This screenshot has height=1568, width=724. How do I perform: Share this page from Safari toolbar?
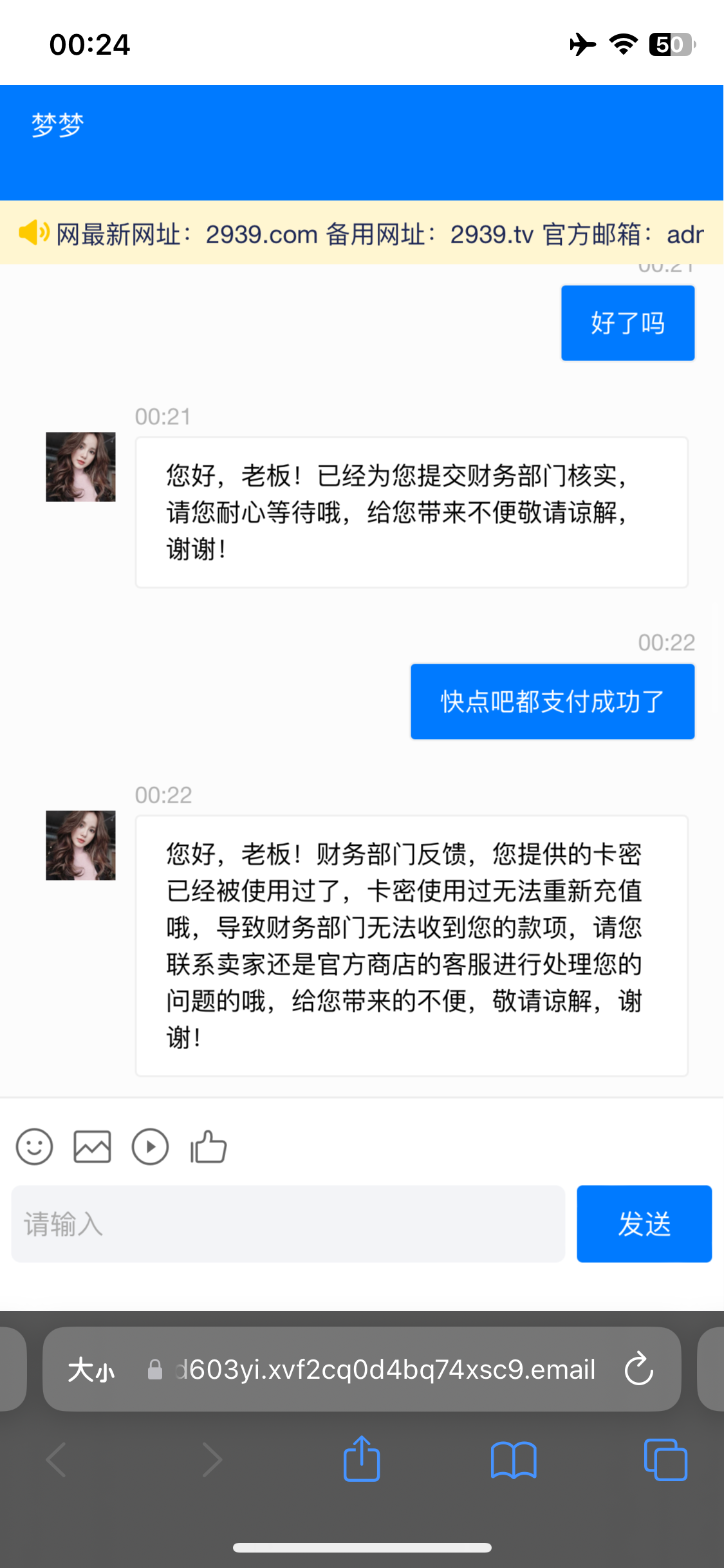coord(362,1459)
